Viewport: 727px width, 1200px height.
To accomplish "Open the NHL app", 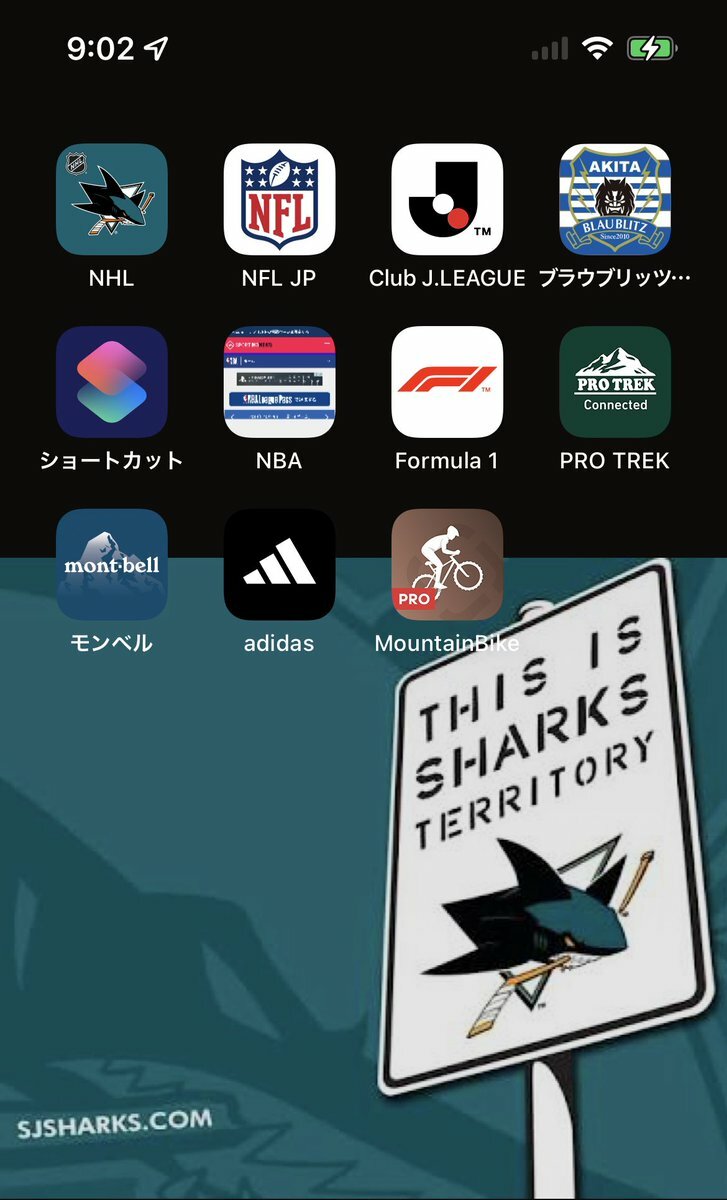I will coord(111,199).
